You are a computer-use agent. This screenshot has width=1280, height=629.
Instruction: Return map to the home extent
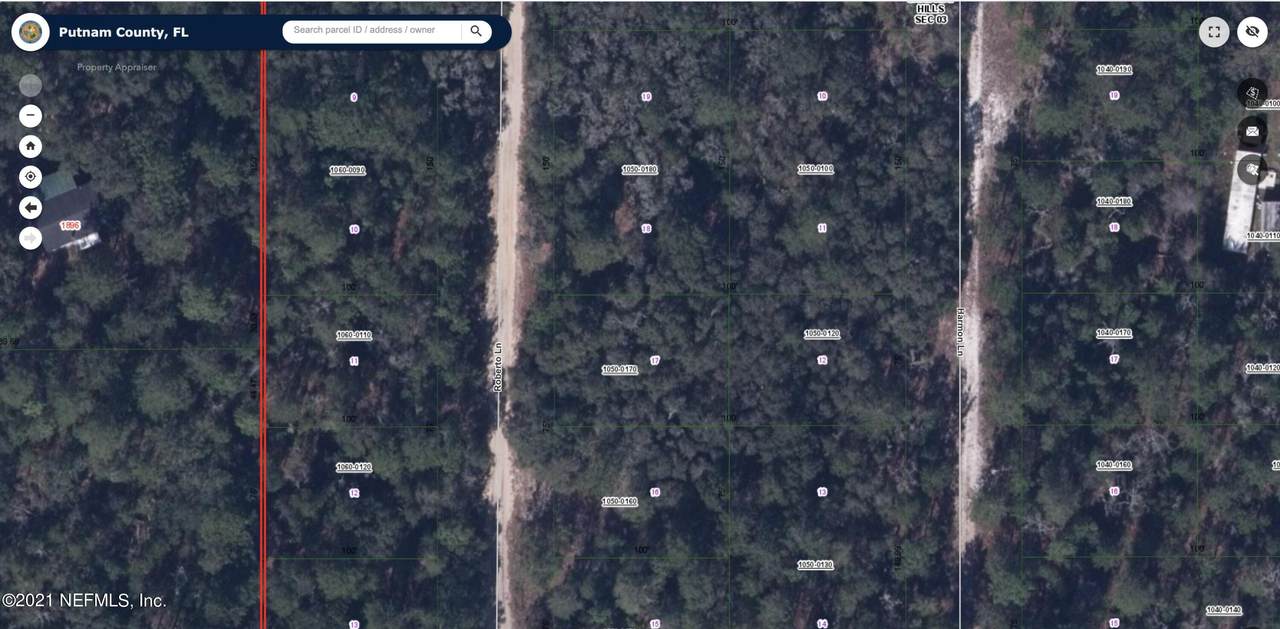30,146
